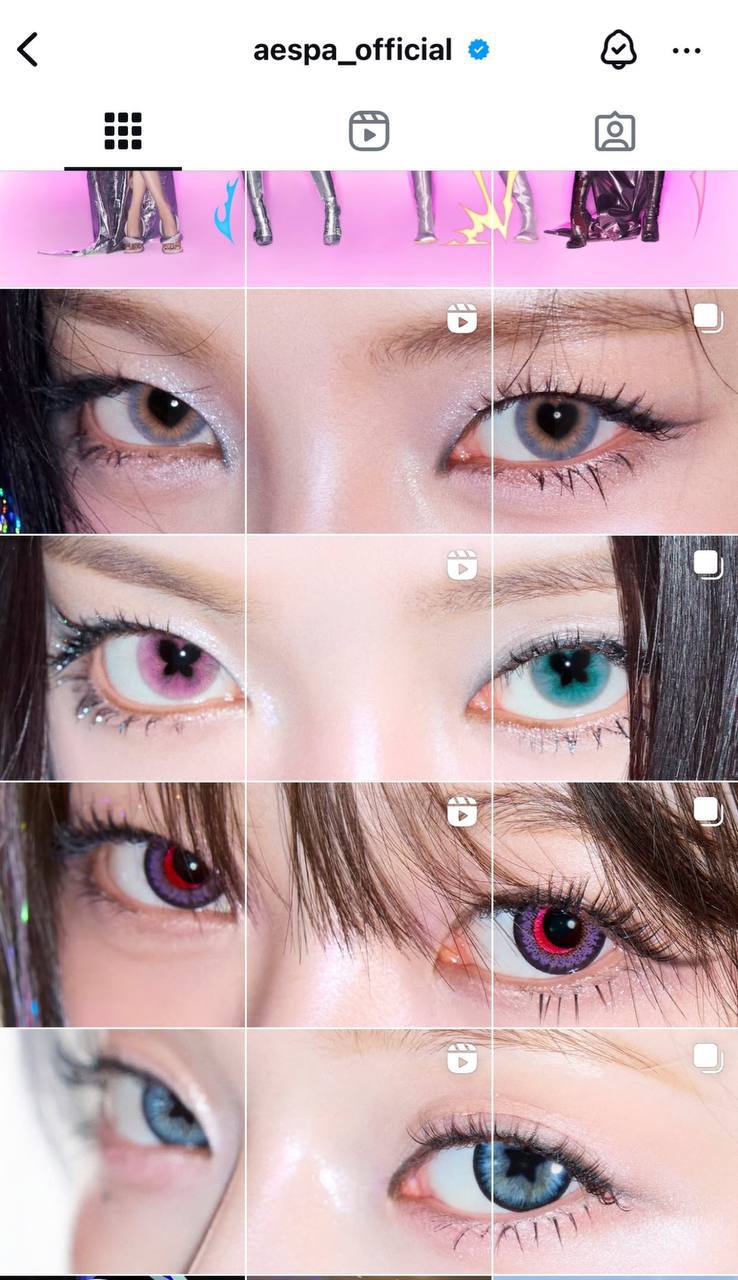Play the reel between the heart-pupil eyes

[368, 410]
